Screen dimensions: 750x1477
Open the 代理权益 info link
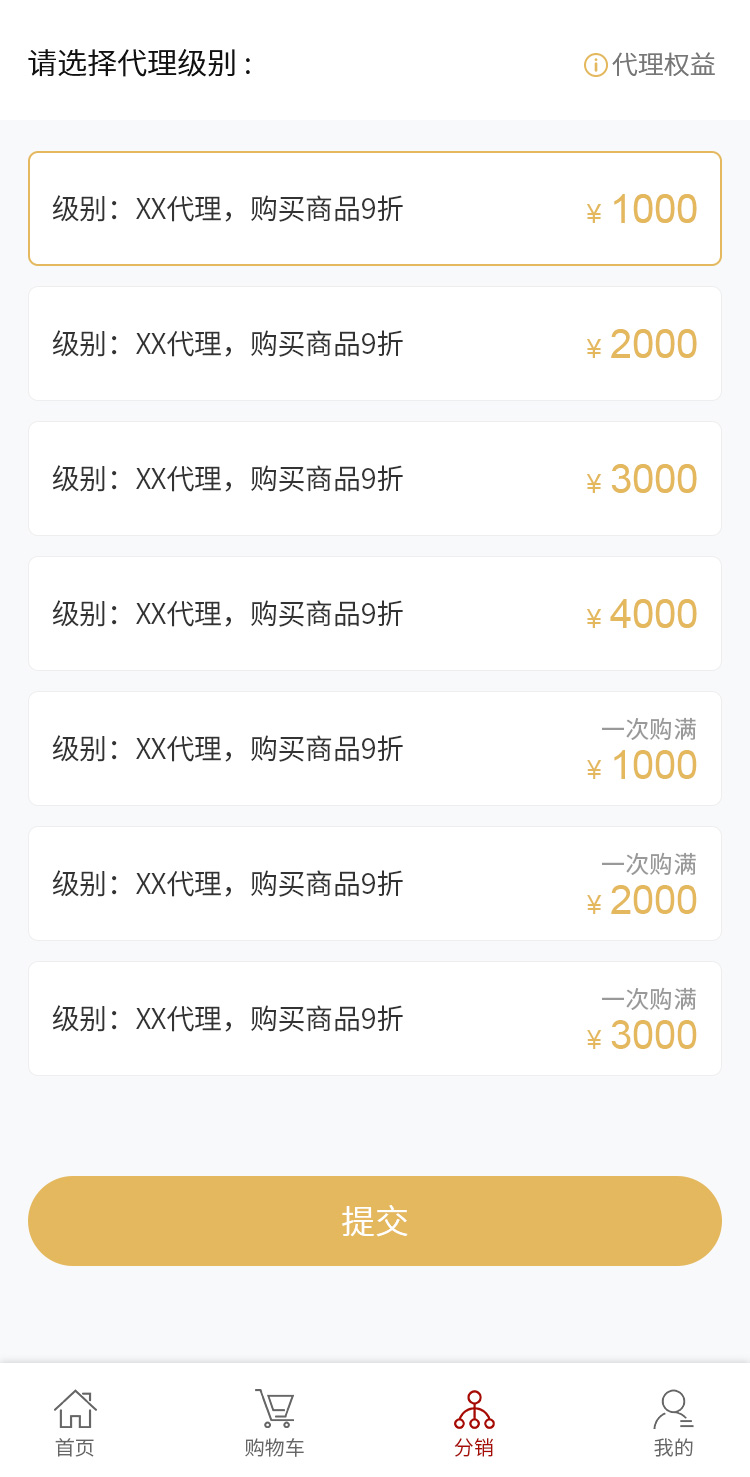coord(650,65)
